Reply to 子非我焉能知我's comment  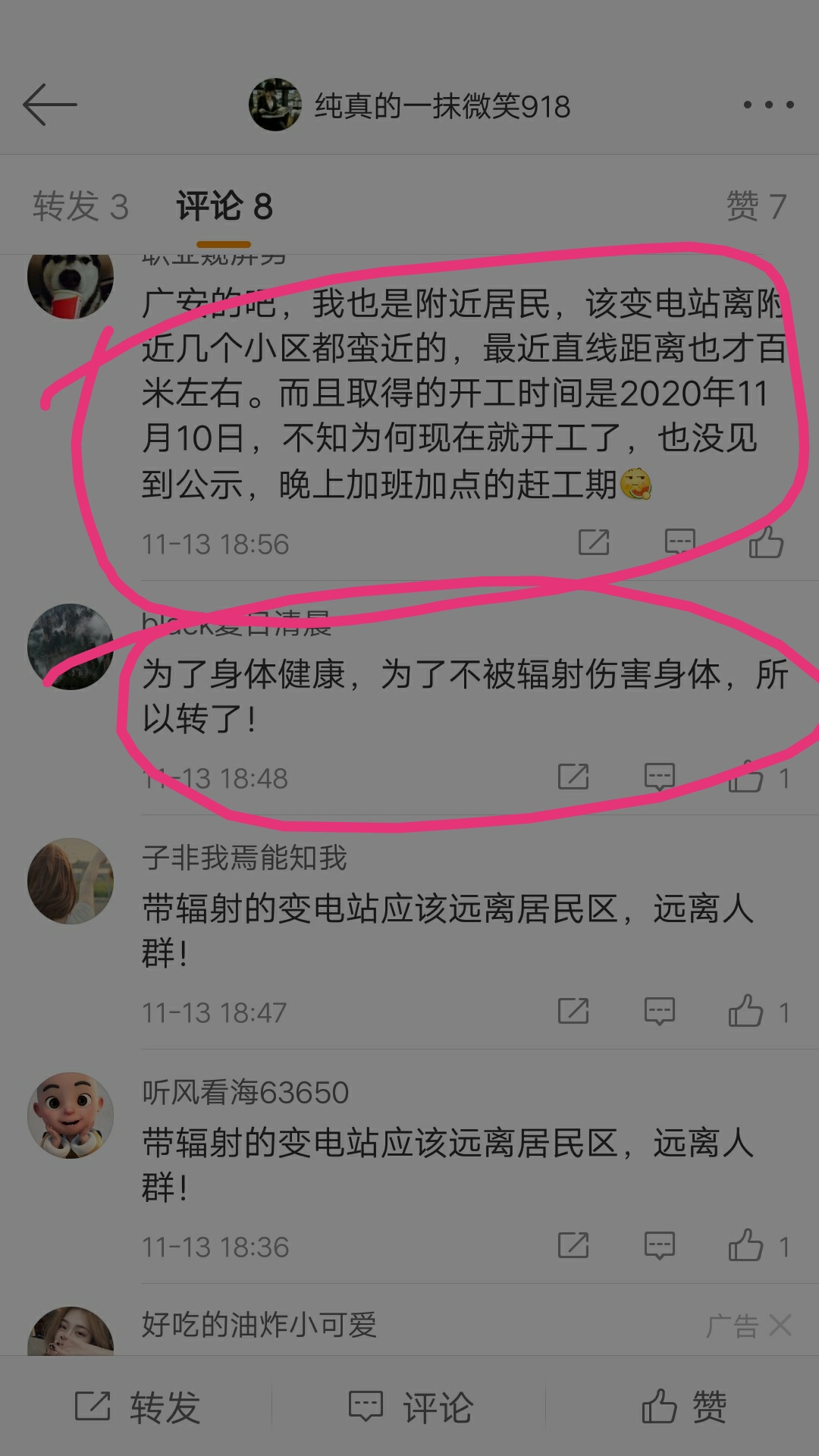tap(659, 1012)
